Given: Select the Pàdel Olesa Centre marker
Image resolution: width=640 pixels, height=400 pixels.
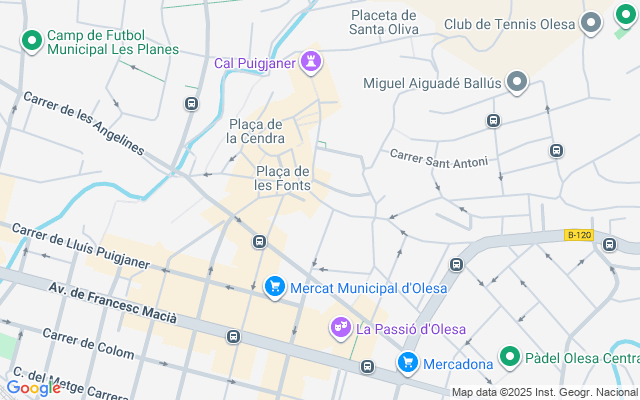Looking at the screenshot, I should coord(509,357).
